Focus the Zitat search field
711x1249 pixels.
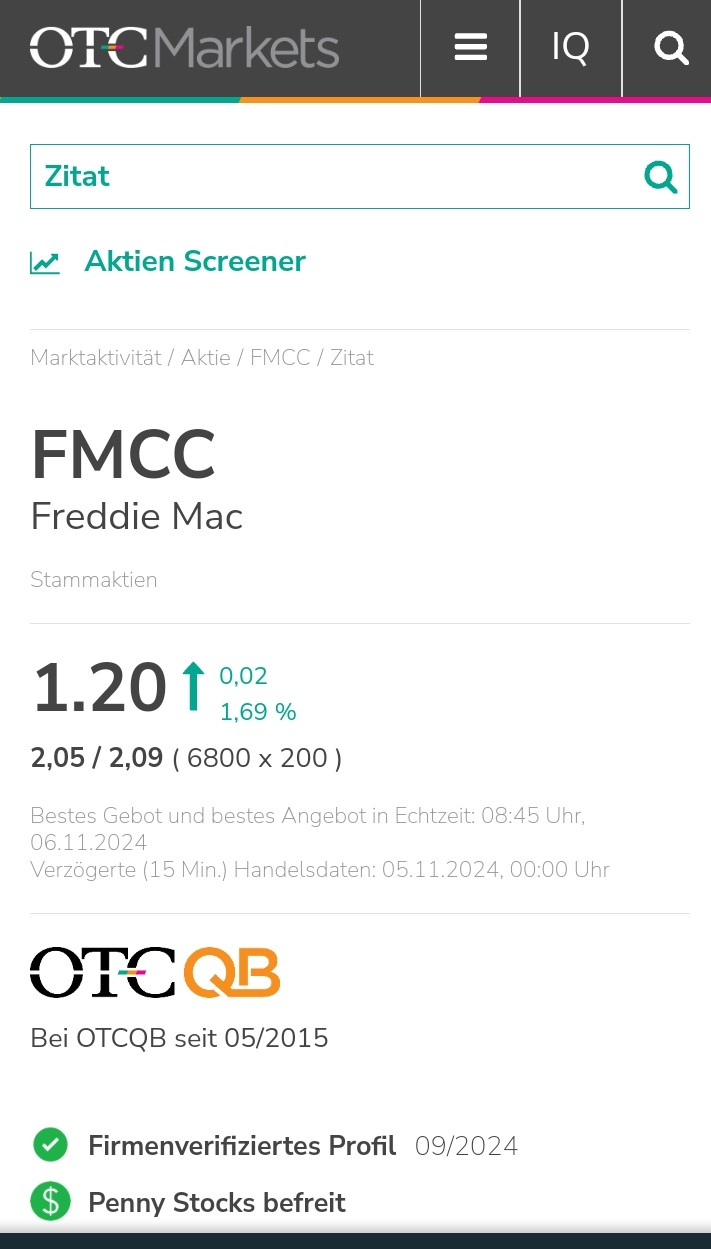(330, 177)
